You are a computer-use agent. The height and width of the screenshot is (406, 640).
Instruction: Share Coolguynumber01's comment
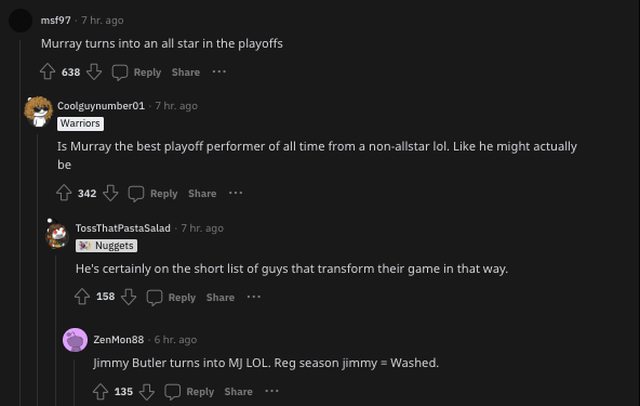[202, 193]
